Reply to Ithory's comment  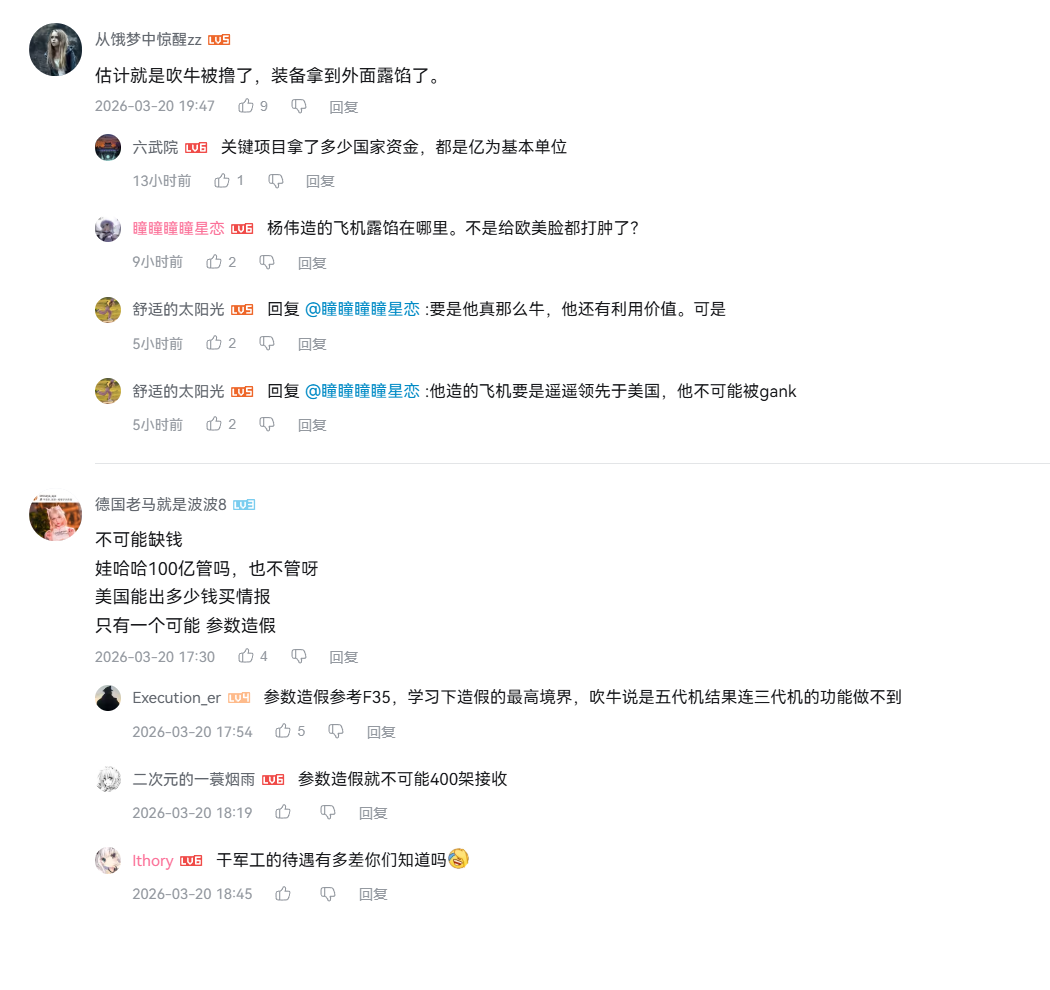pos(373,894)
